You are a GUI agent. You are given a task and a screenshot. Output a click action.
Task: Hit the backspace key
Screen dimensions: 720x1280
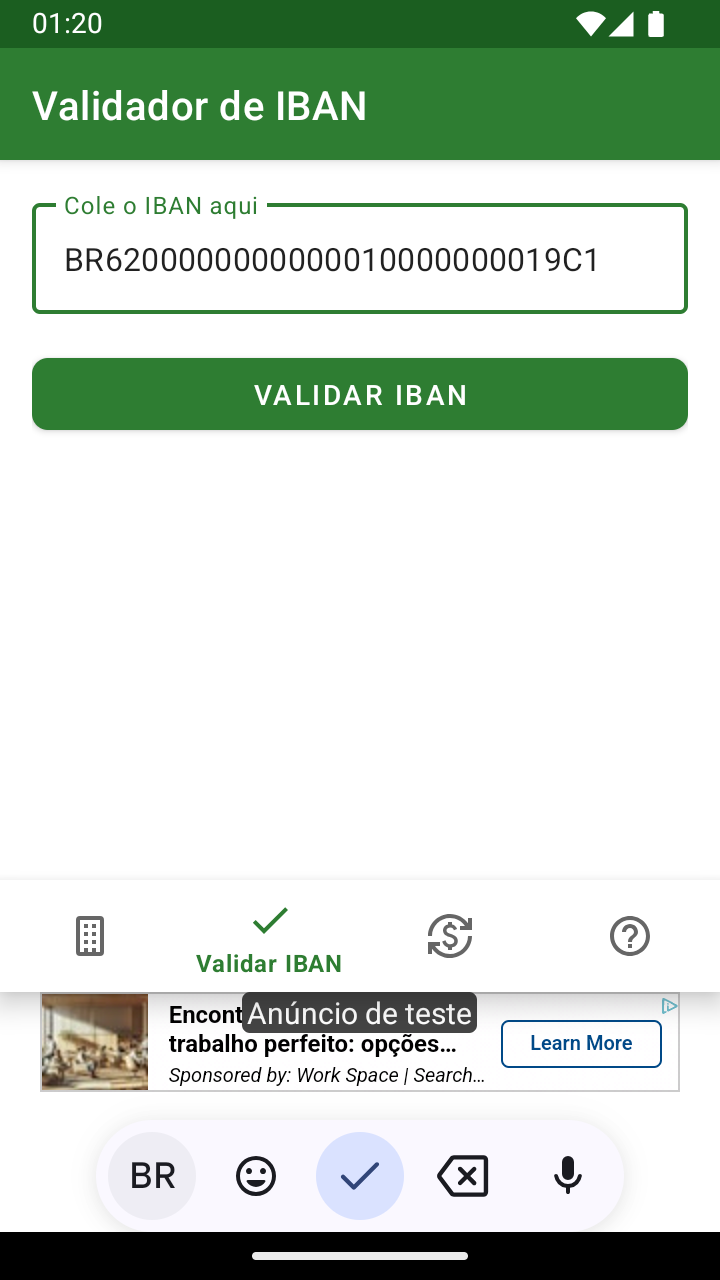463,1176
